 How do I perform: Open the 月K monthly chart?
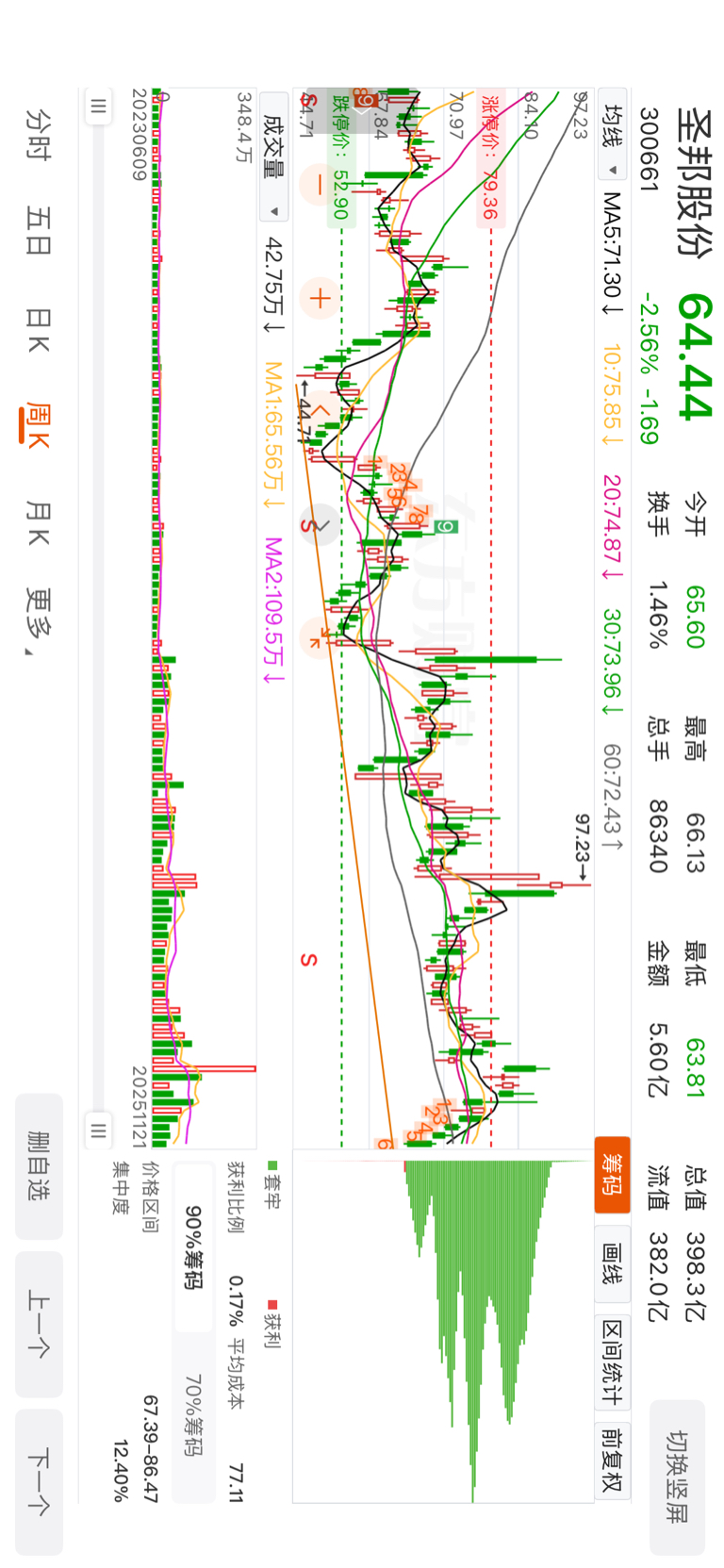(x=39, y=524)
